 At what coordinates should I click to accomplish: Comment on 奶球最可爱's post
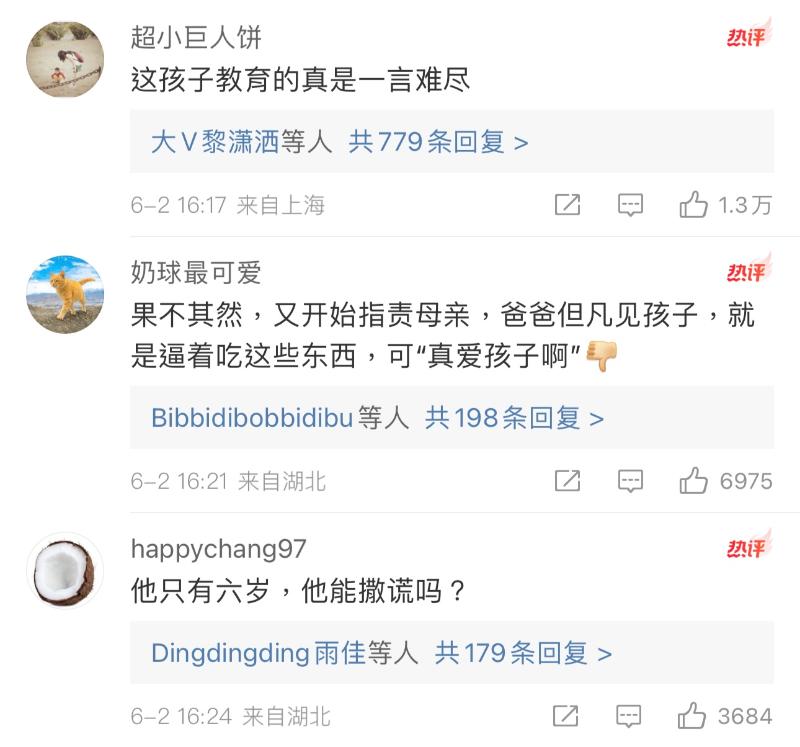pyautogui.click(x=629, y=481)
